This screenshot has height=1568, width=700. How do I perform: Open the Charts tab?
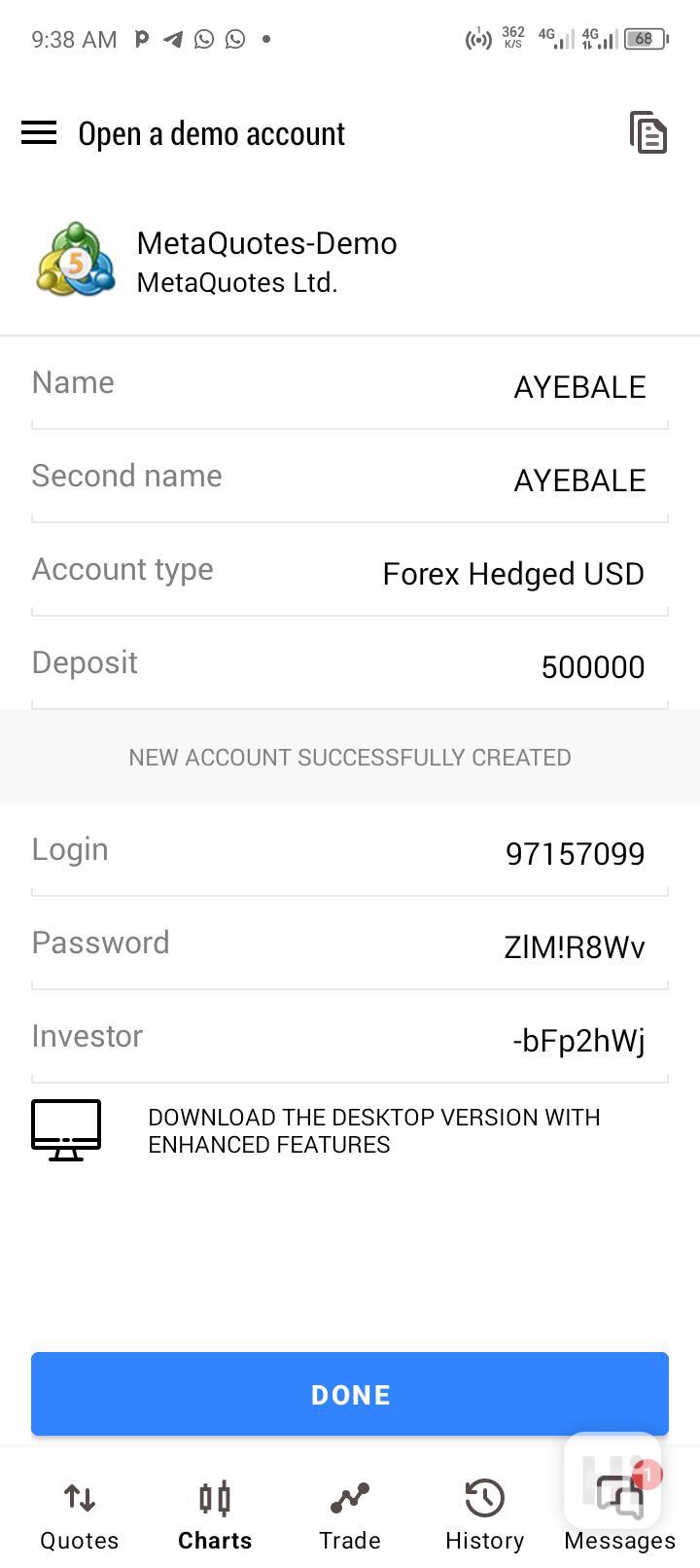[215, 1515]
